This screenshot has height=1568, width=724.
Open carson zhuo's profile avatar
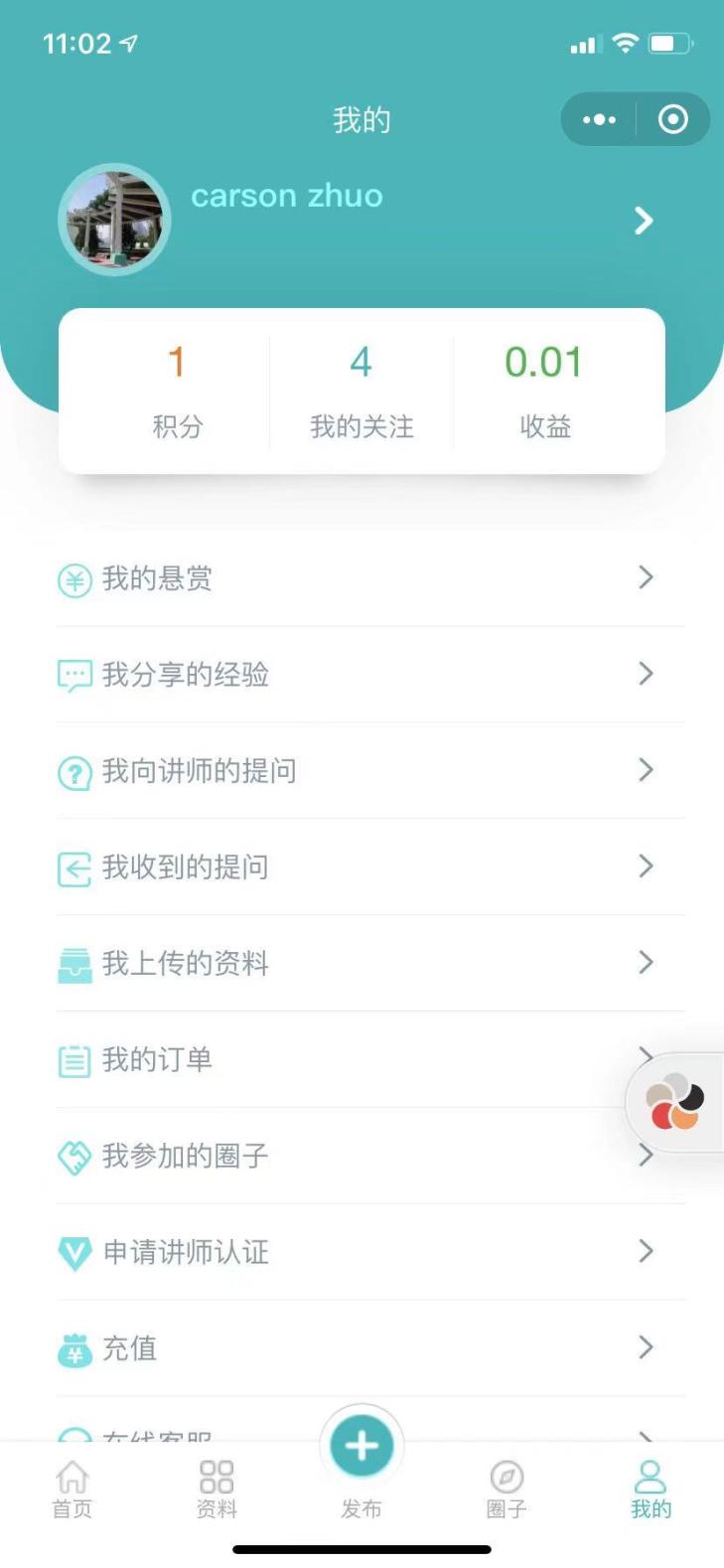(114, 220)
